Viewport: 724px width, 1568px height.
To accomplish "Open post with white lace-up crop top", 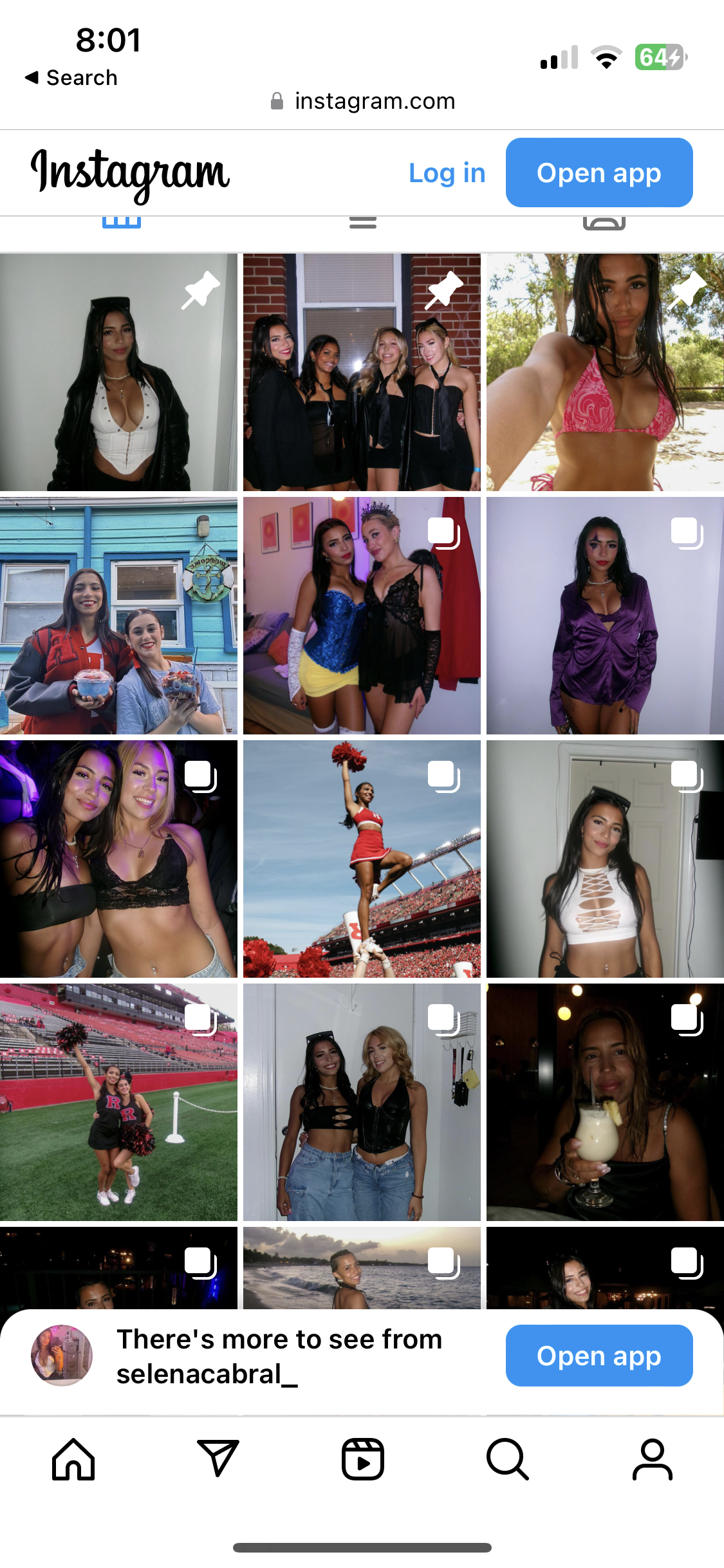I will click(605, 859).
